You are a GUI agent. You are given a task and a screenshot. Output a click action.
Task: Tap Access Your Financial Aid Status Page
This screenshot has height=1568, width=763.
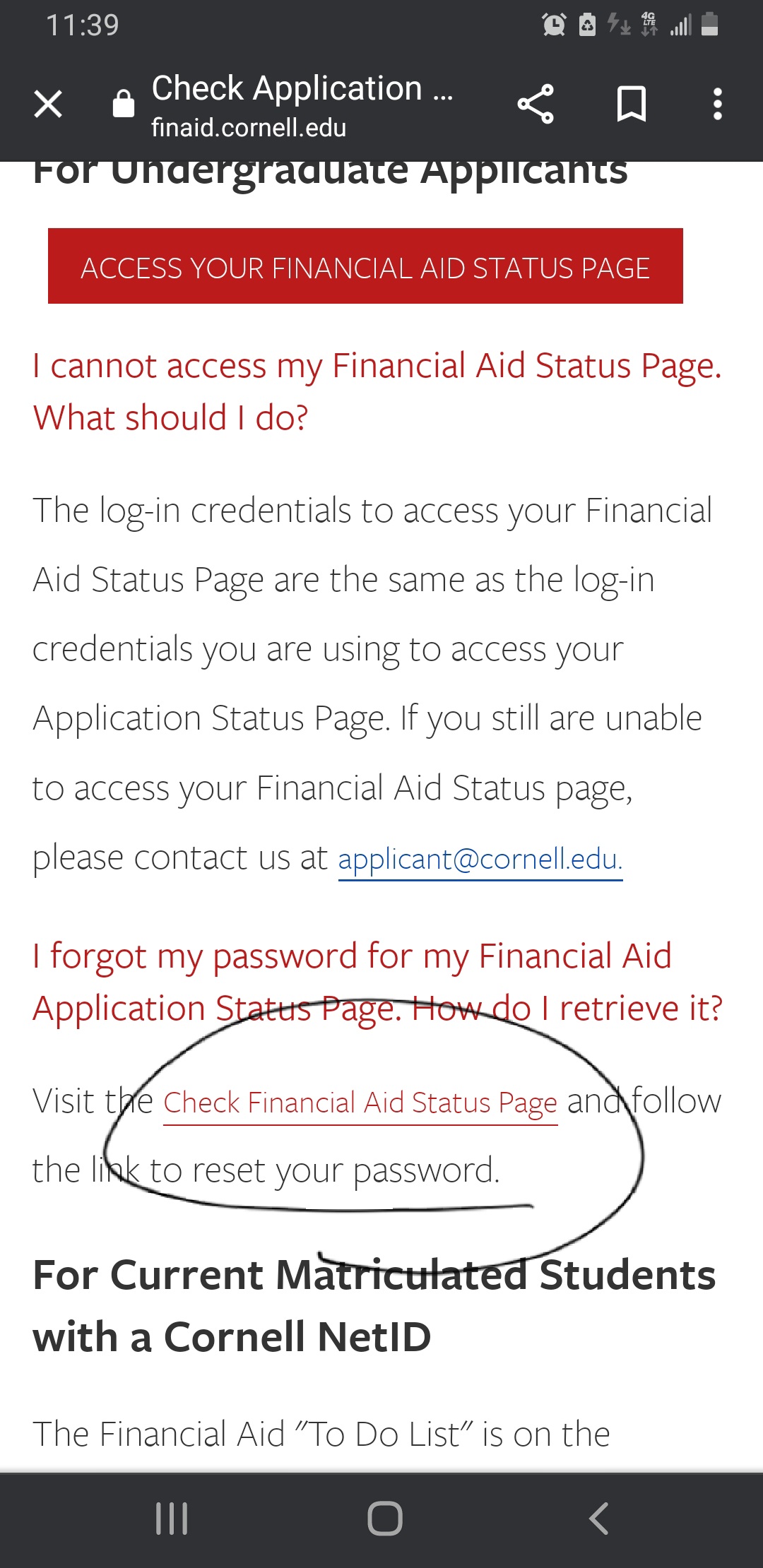365,266
